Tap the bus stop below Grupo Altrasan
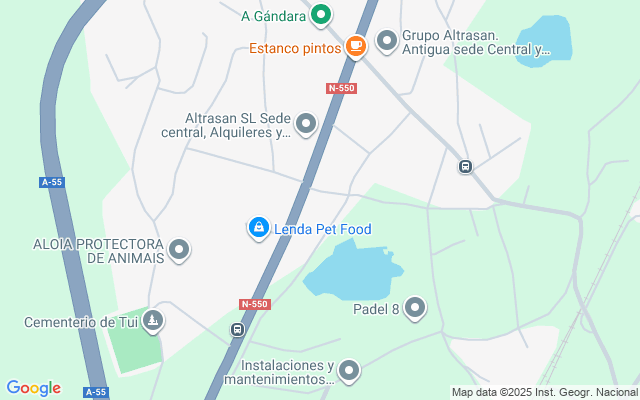This screenshot has height=400, width=640. click(x=465, y=166)
